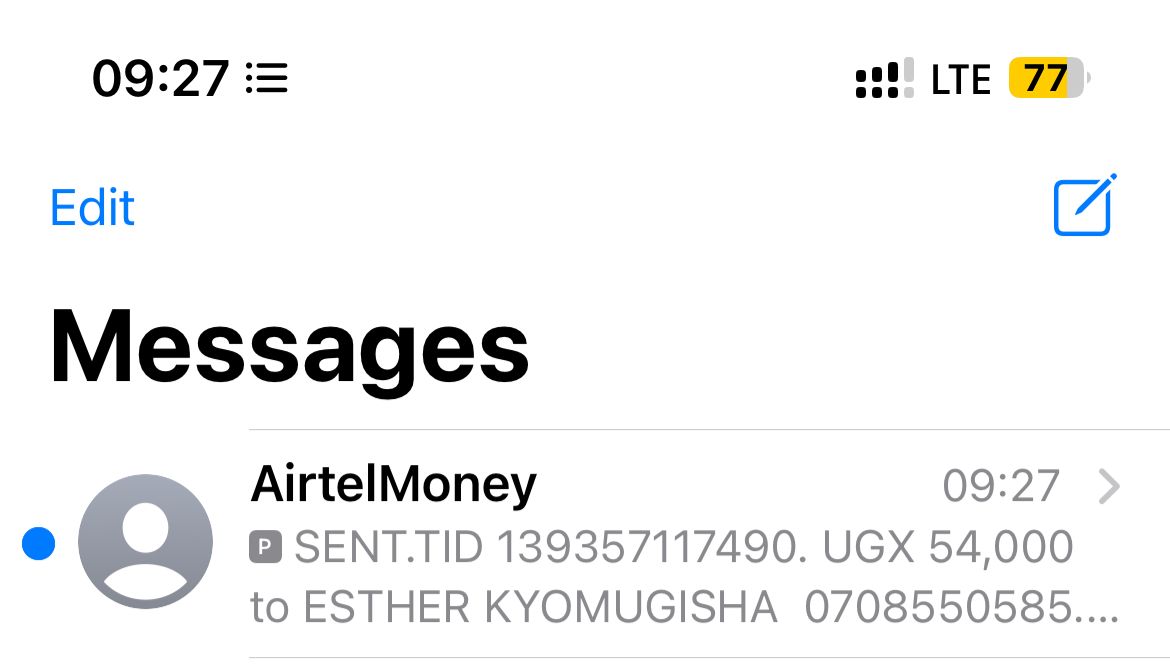Compose a new message
This screenshot has width=1170, height=668.
click(x=1085, y=205)
